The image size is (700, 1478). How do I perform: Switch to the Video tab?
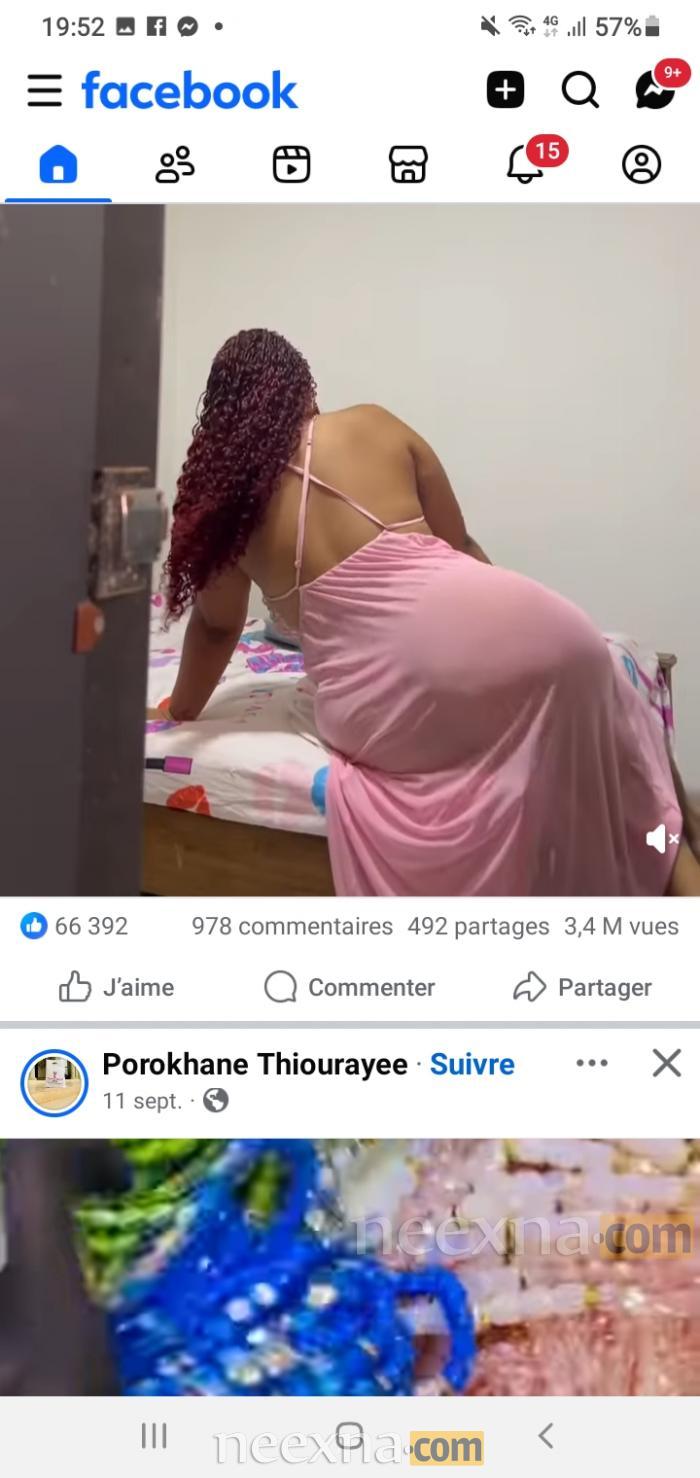pyautogui.click(x=291, y=164)
